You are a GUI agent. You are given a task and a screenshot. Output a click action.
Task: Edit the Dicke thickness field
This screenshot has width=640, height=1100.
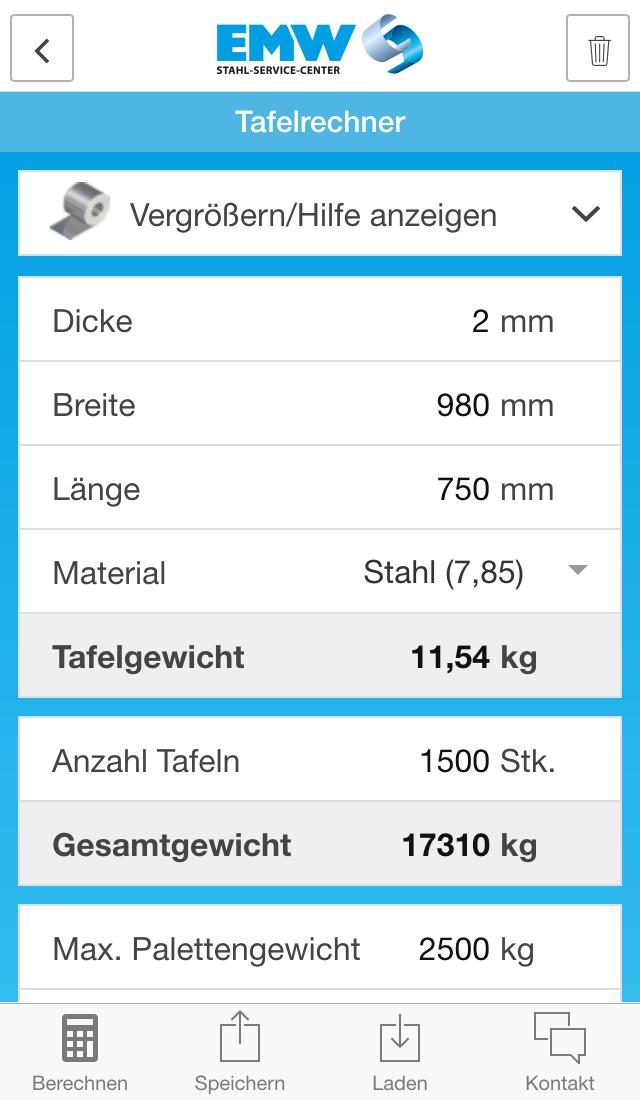320,320
